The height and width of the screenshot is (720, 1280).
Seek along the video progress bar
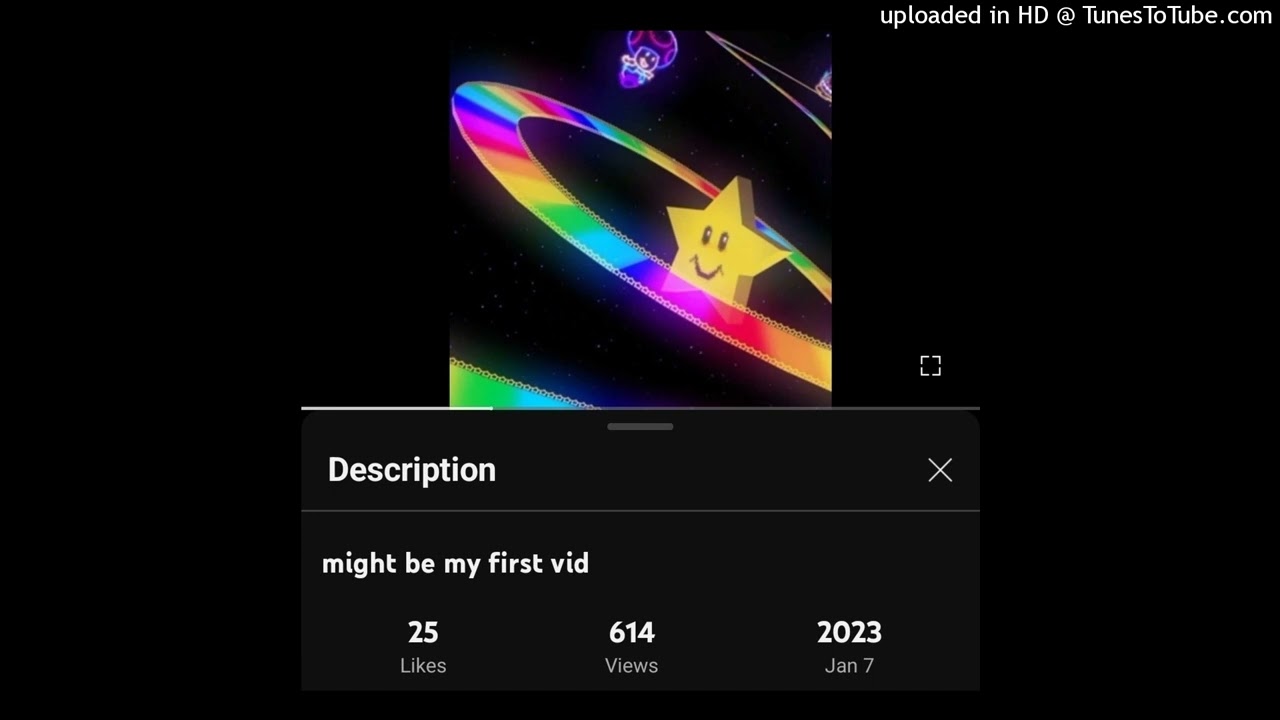pos(640,408)
